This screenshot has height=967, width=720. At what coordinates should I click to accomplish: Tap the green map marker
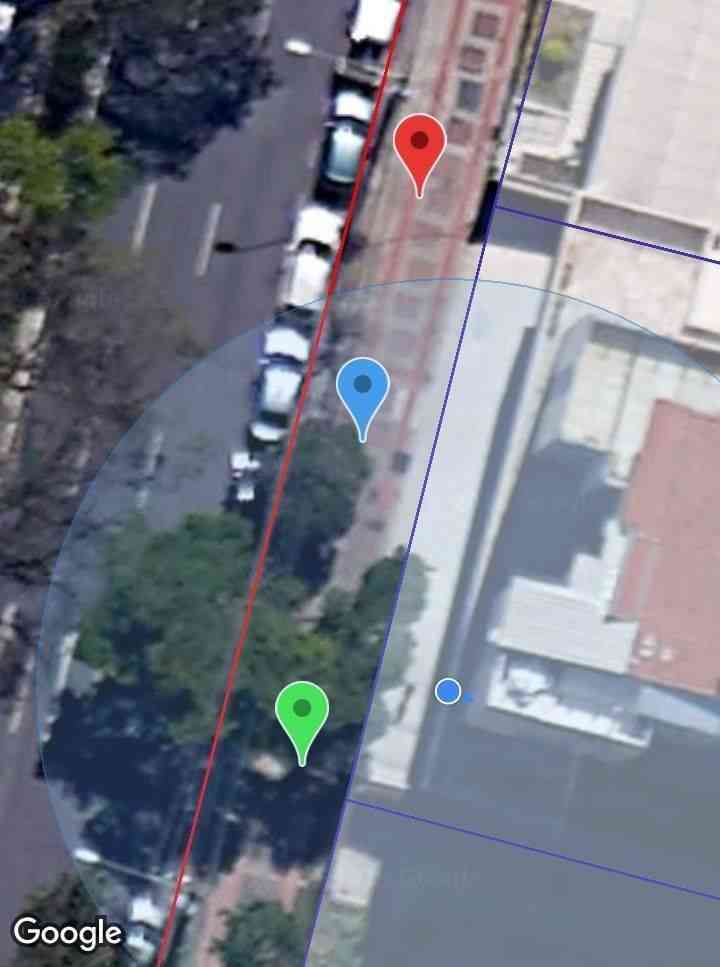pos(302,715)
